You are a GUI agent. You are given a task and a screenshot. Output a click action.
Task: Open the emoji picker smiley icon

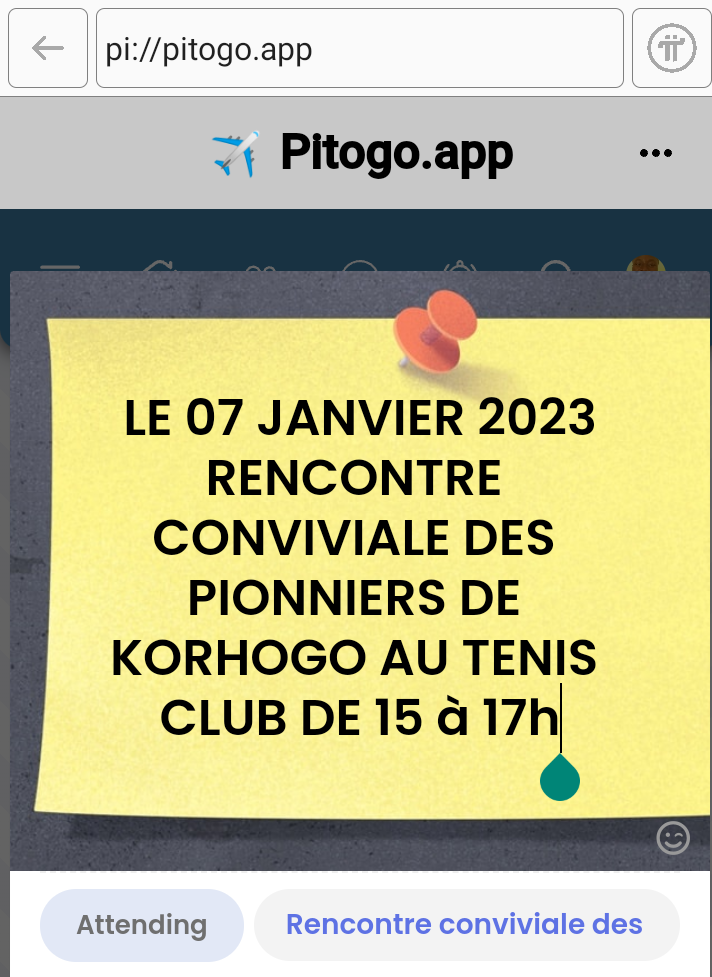click(673, 838)
